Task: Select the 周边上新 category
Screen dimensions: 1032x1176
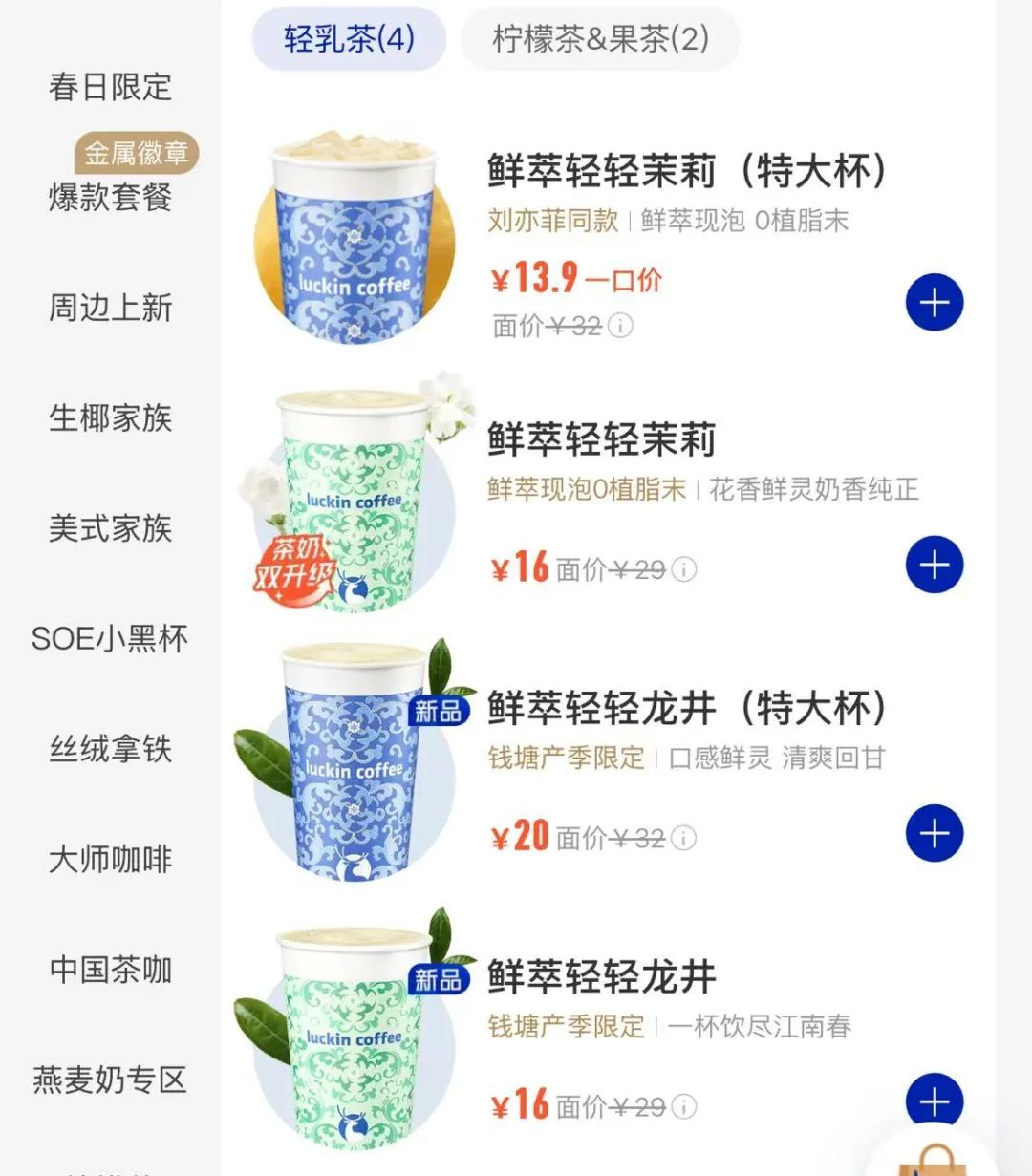Action: (x=110, y=308)
